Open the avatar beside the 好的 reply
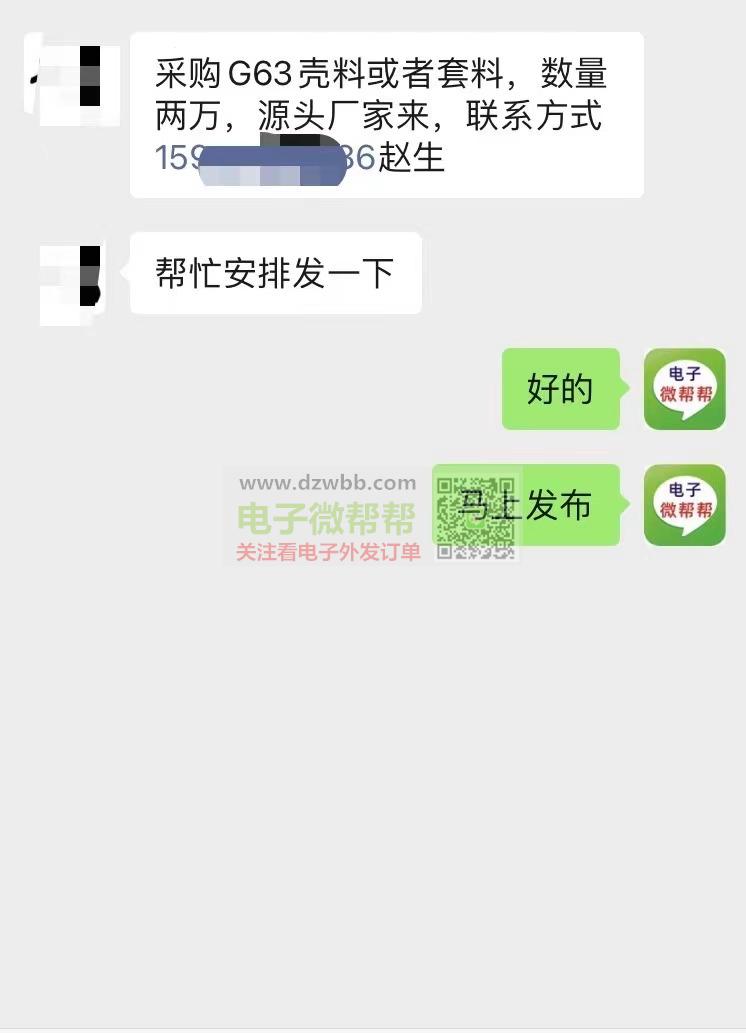This screenshot has width=746, height=1033. click(x=684, y=389)
